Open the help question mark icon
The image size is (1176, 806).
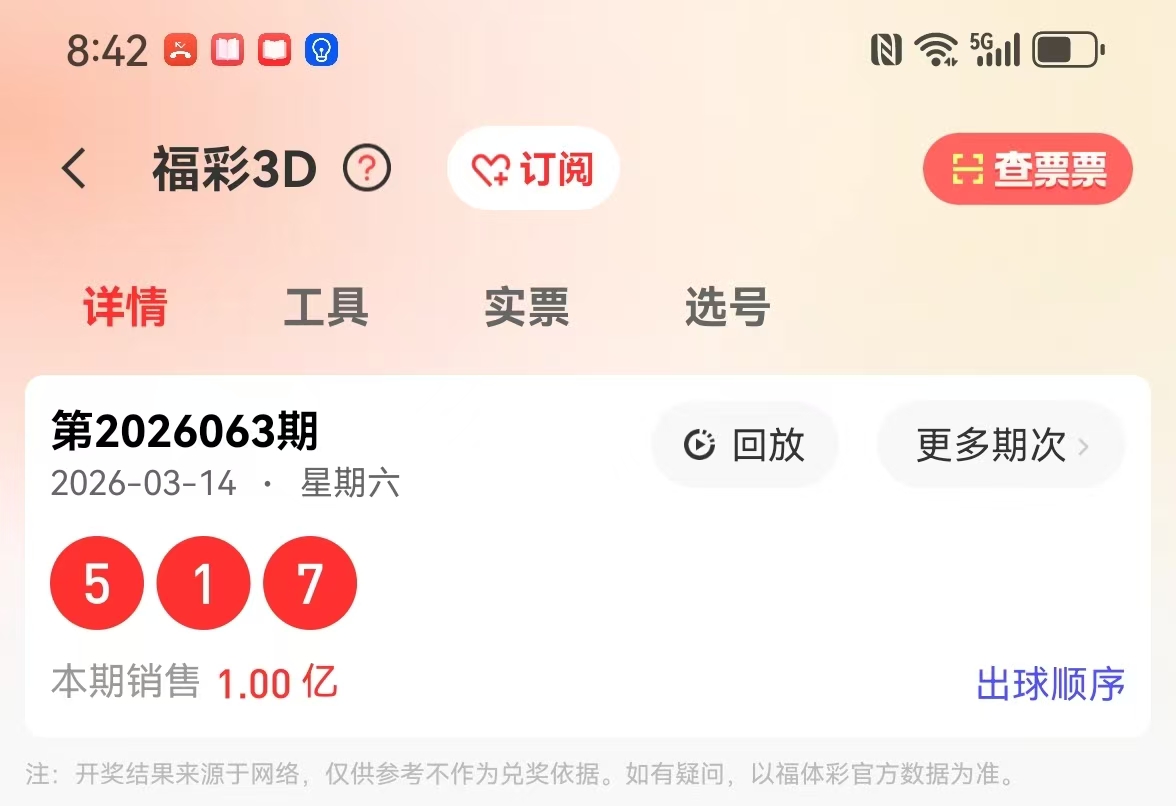point(367,169)
